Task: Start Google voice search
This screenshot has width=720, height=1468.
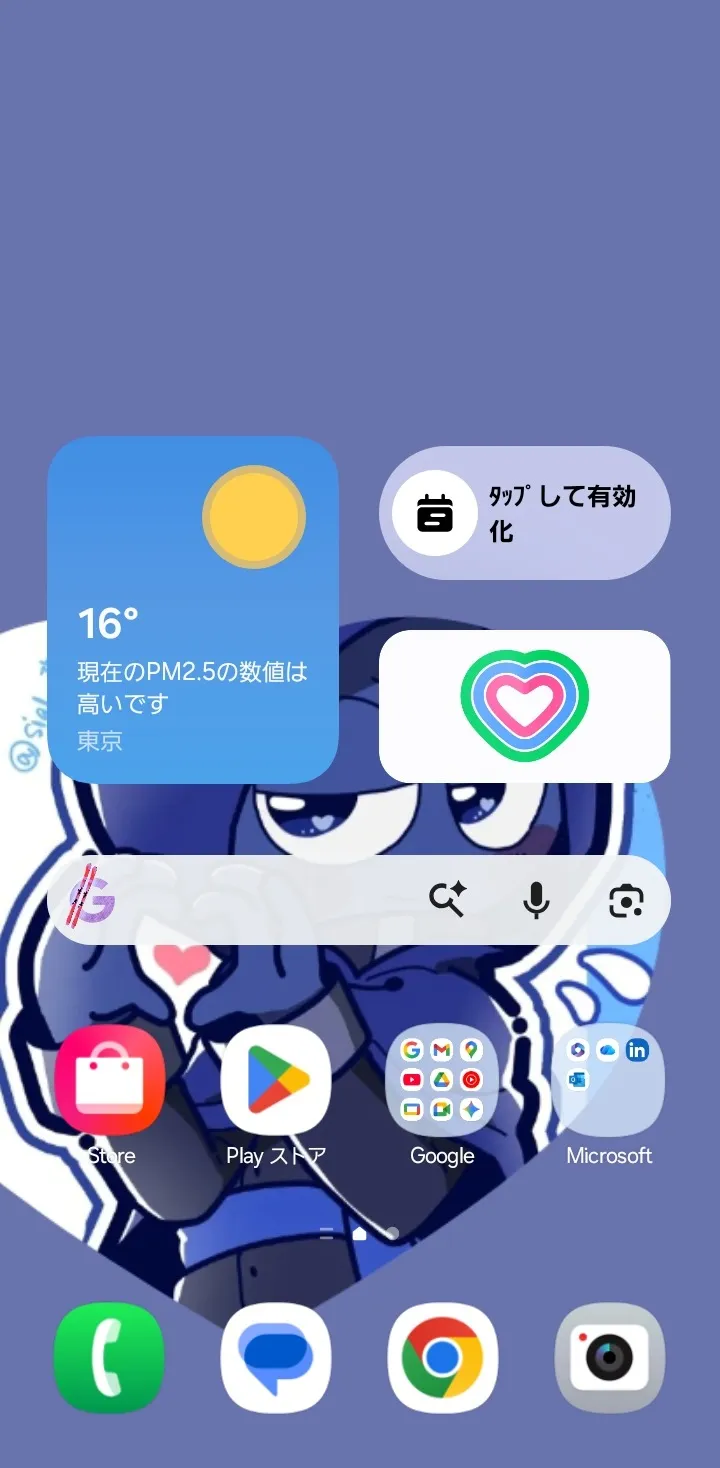Action: click(x=536, y=901)
